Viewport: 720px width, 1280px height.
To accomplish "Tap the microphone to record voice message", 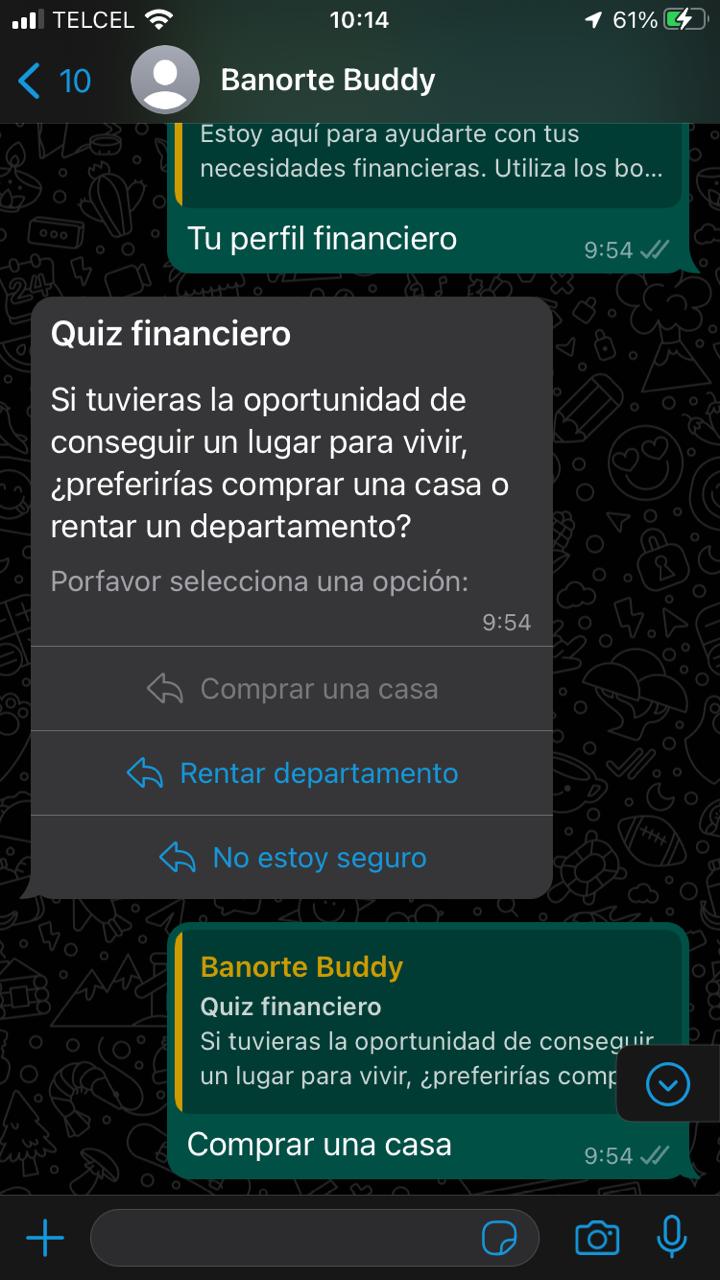I will [x=672, y=1237].
